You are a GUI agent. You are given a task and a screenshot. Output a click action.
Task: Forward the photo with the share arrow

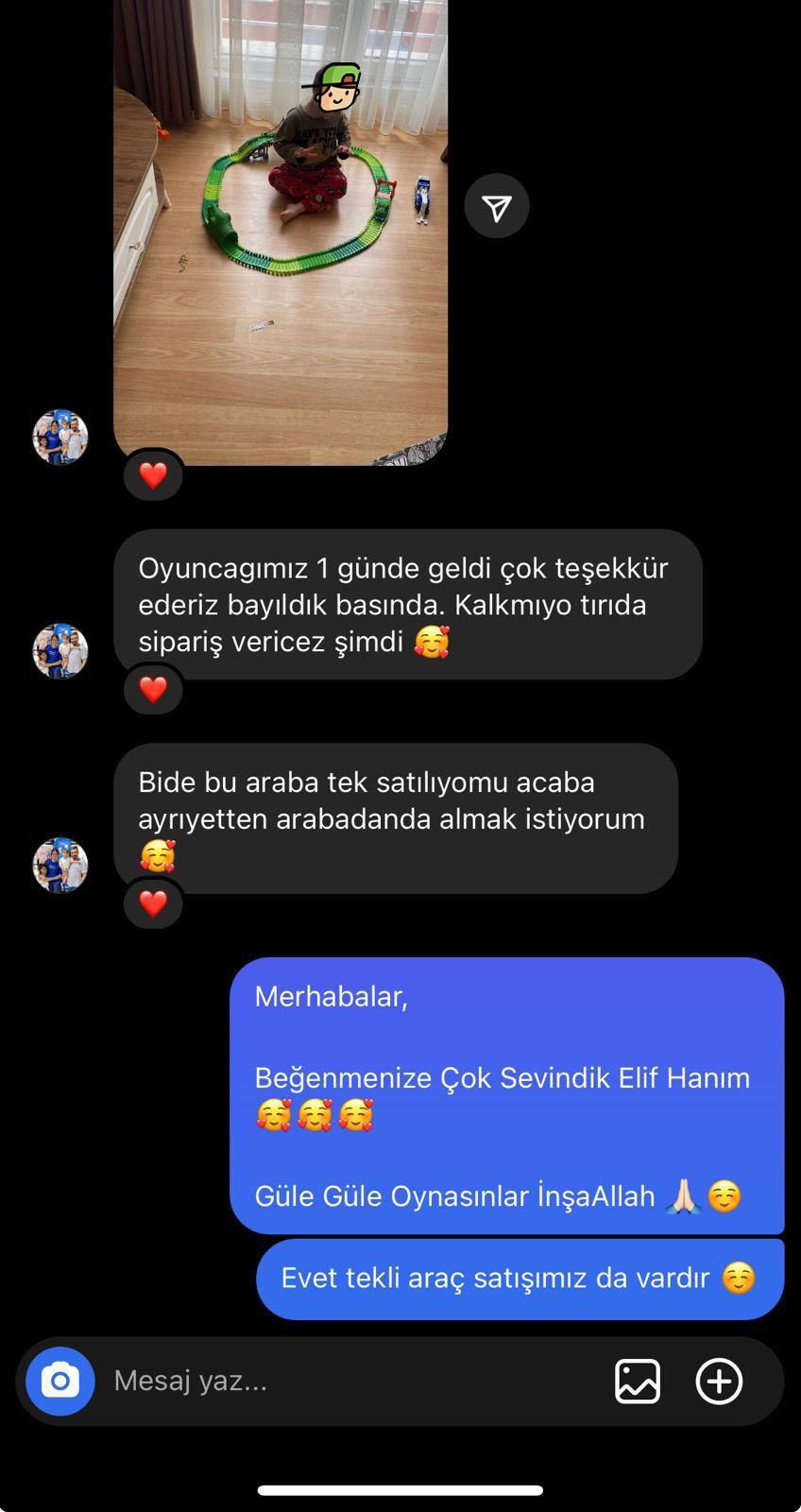point(496,206)
